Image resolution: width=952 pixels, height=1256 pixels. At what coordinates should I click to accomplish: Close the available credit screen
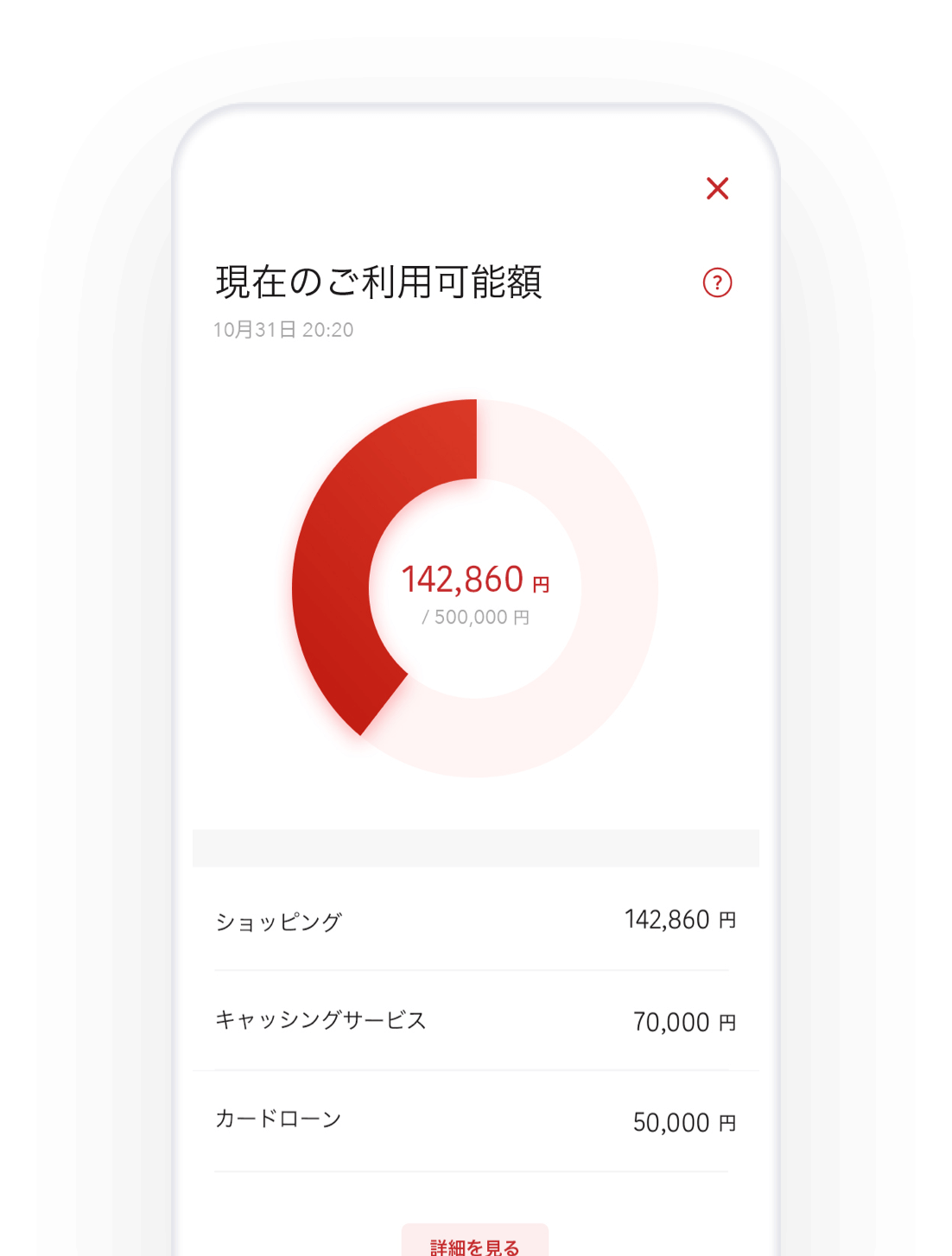pos(717,188)
